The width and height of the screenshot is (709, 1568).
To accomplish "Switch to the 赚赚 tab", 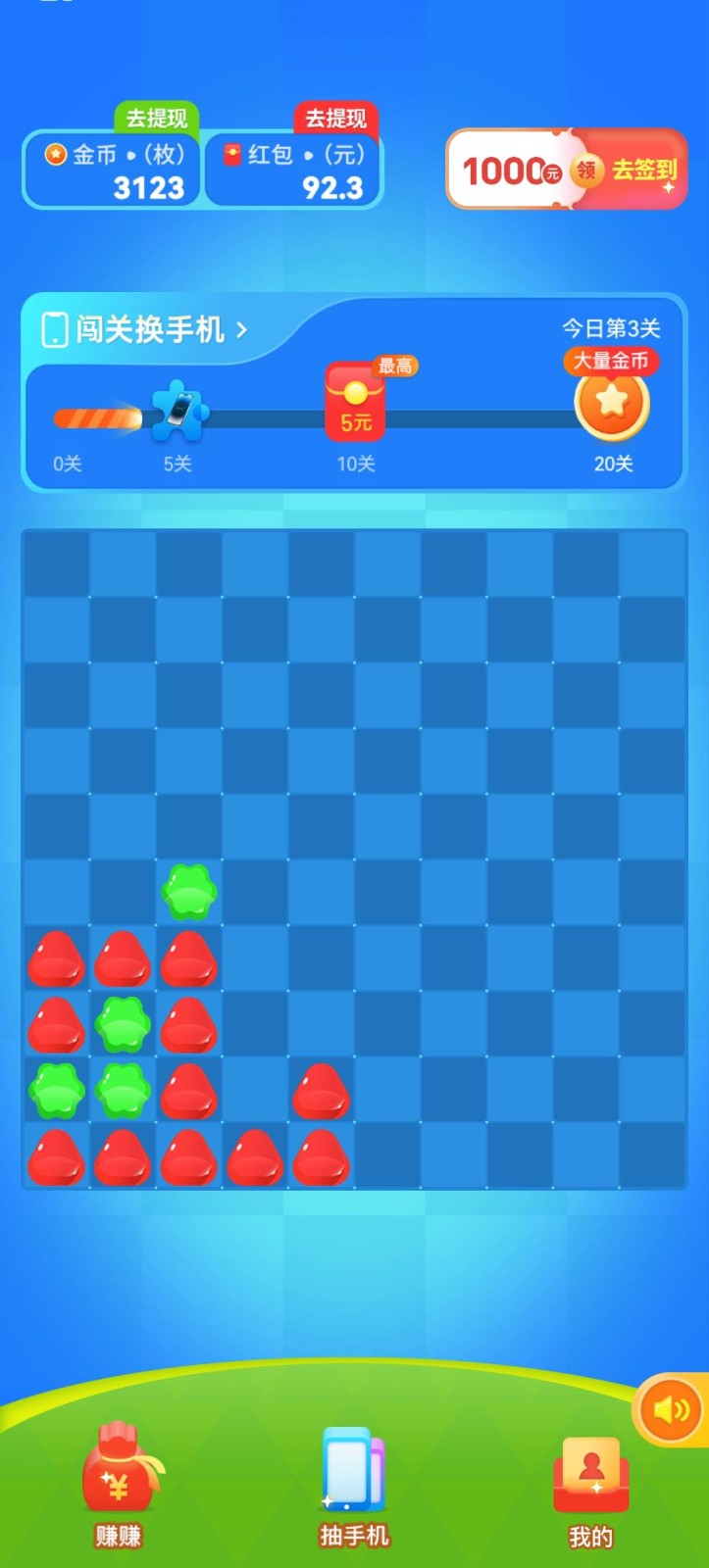I will click(119, 1485).
